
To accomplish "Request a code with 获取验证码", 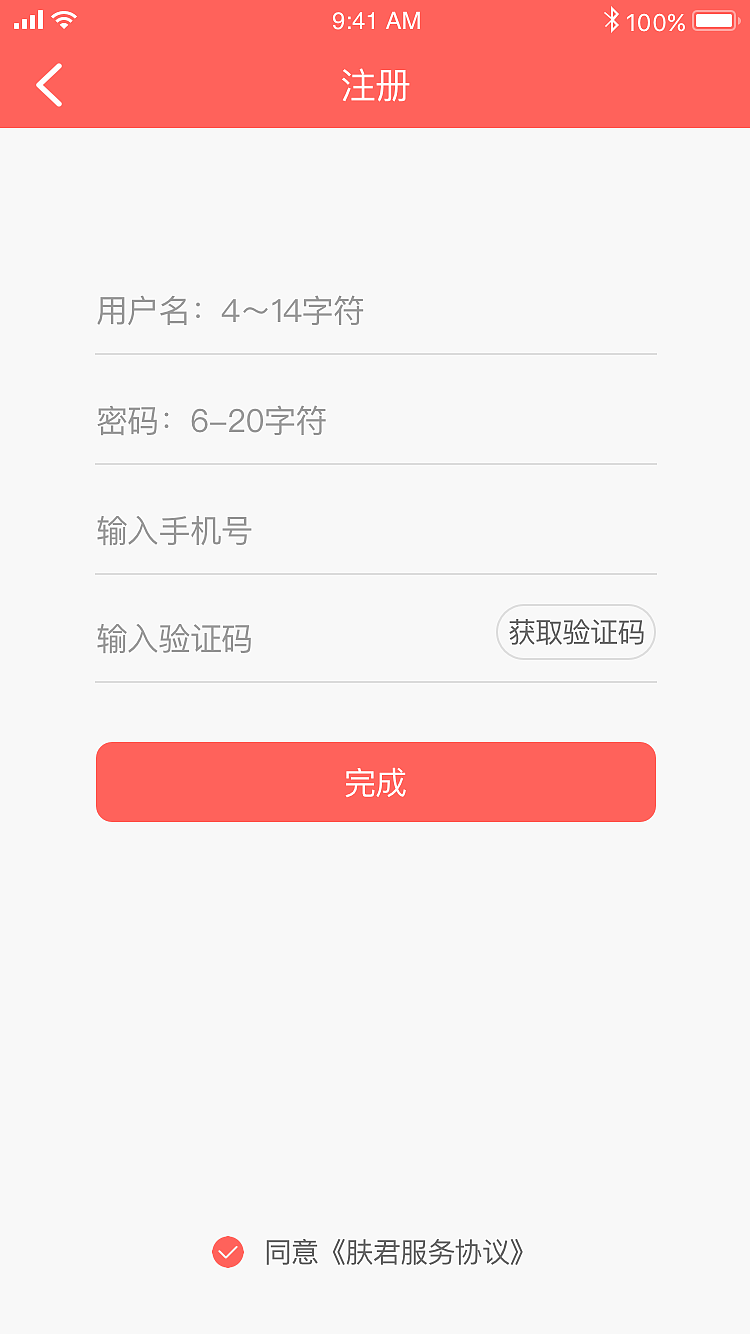I will click(576, 633).
